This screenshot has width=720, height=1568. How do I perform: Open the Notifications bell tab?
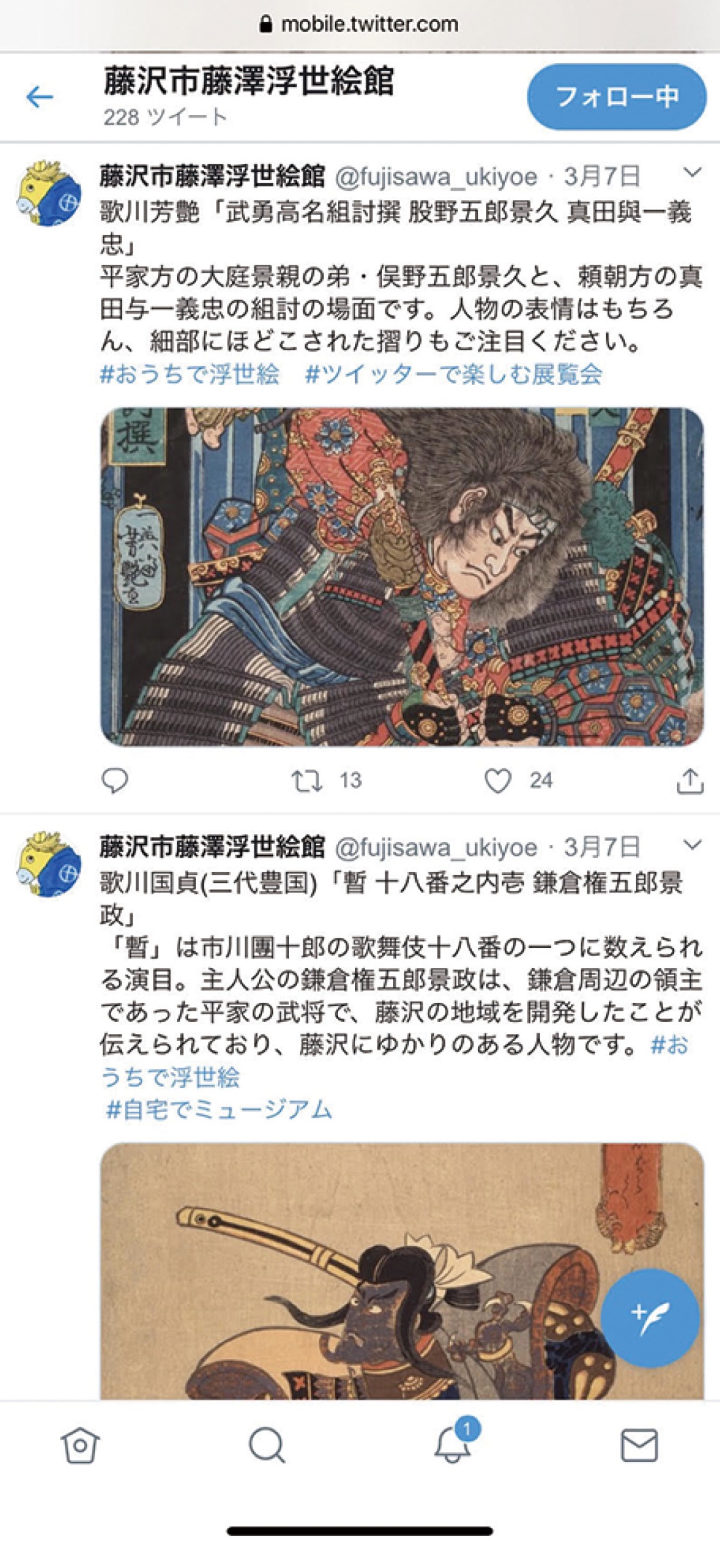coord(452,1444)
